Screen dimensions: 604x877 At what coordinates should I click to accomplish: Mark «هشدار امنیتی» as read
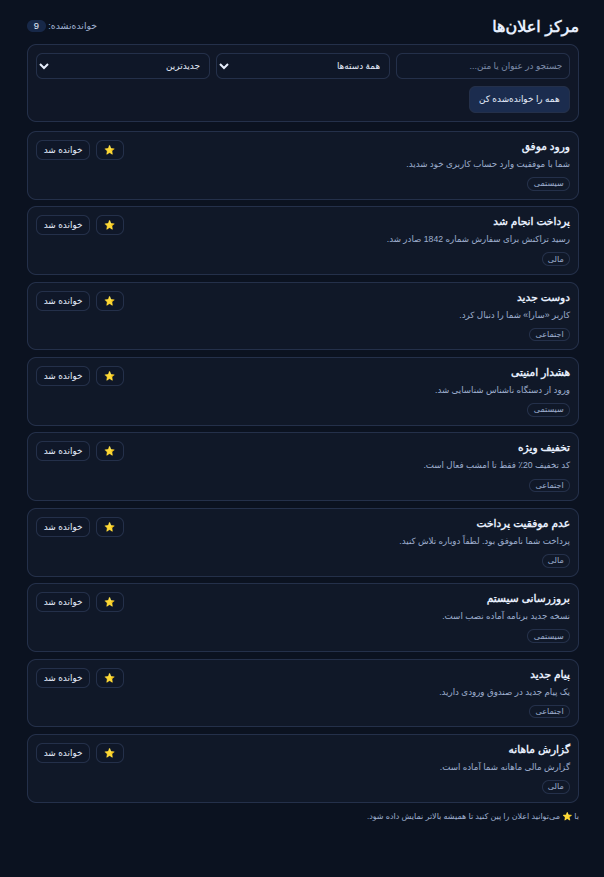[x=63, y=376]
